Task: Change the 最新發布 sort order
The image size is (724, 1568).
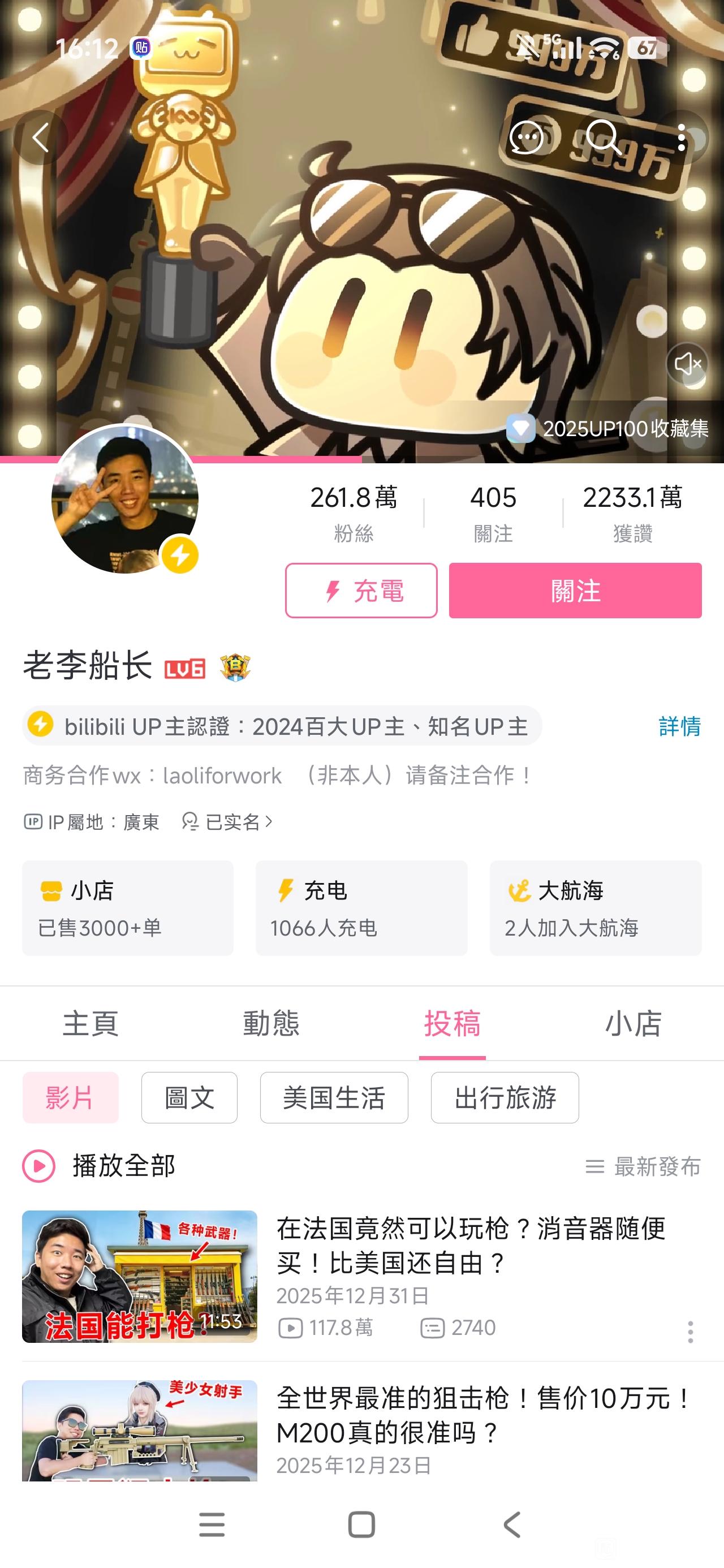Action: pyautogui.click(x=643, y=1167)
